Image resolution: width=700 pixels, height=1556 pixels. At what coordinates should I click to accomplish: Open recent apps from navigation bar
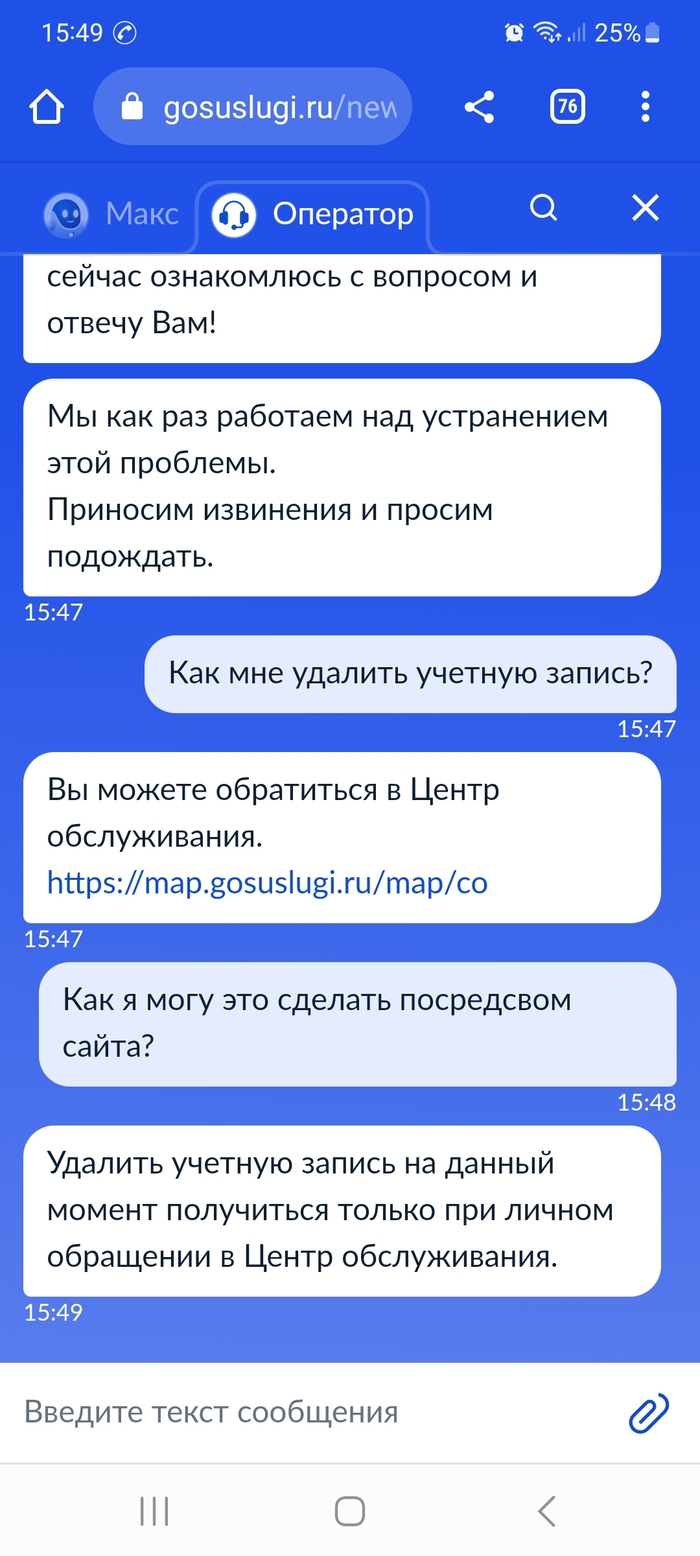[154, 1510]
